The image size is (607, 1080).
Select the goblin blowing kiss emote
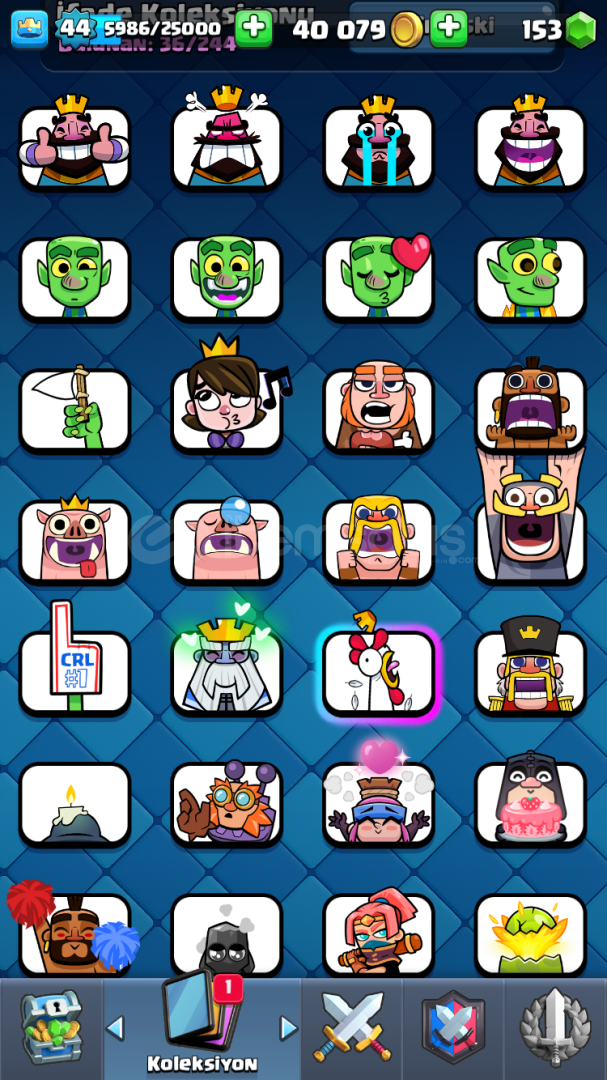pyautogui.click(x=378, y=278)
